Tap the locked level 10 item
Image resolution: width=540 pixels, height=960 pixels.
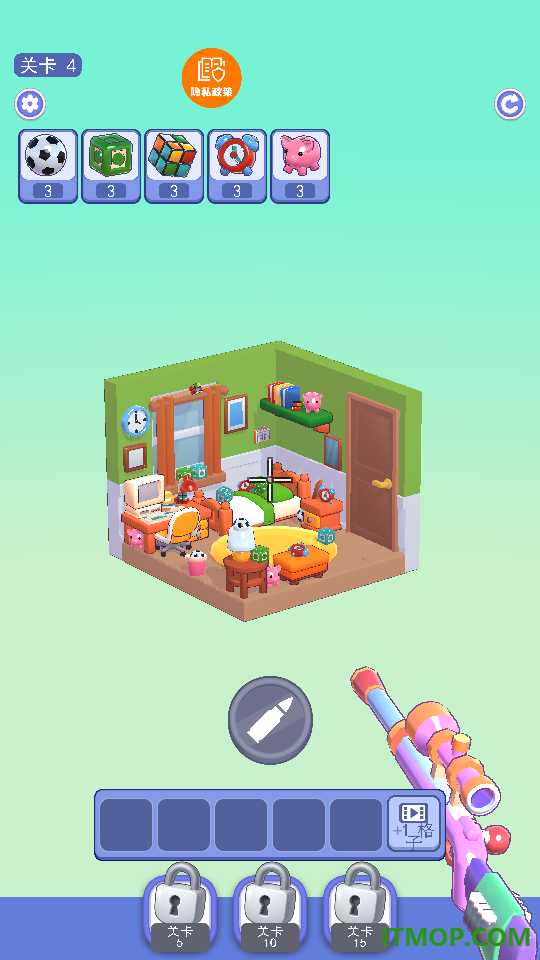pos(270,909)
